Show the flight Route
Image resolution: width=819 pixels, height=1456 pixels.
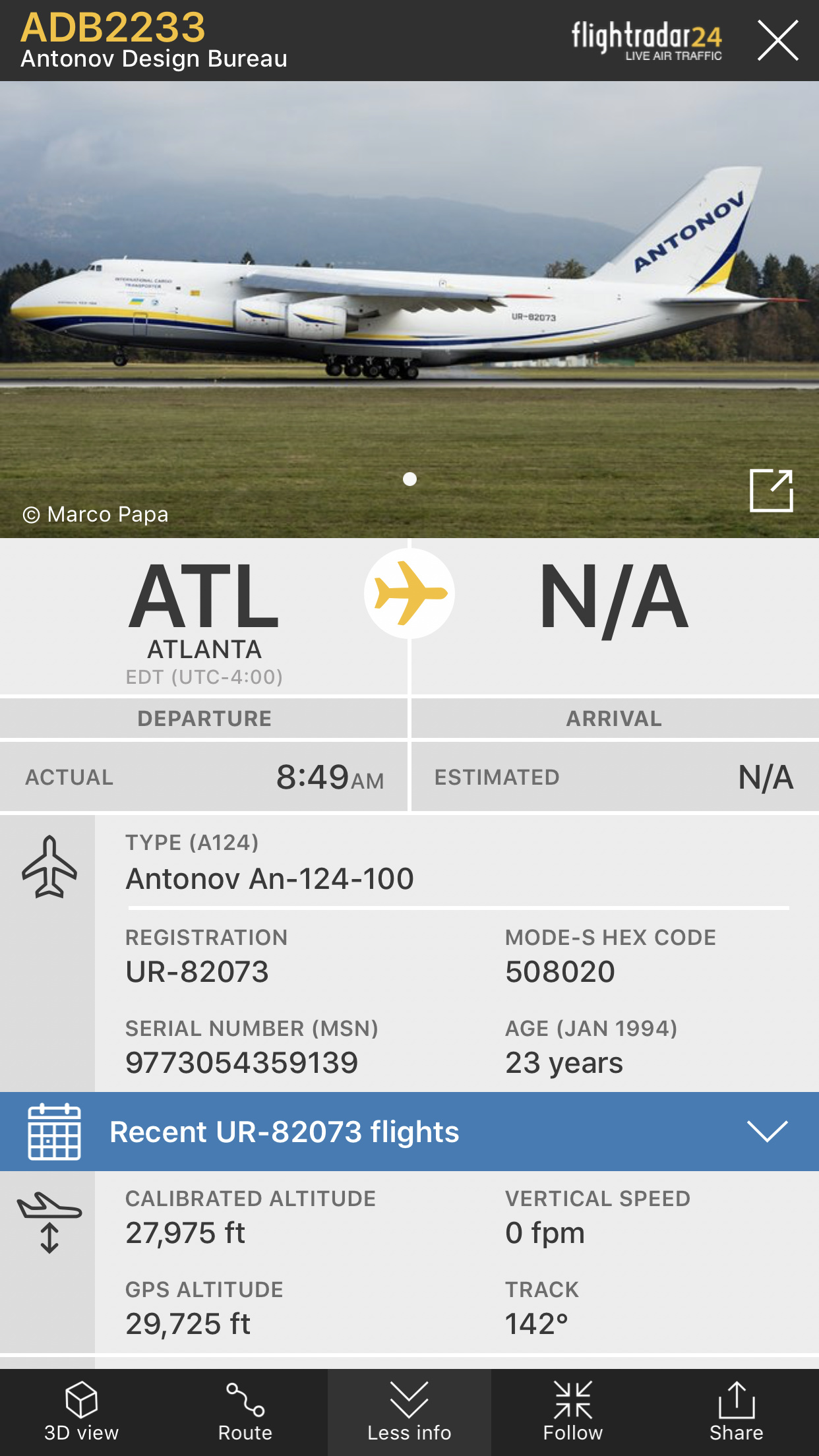click(245, 1412)
